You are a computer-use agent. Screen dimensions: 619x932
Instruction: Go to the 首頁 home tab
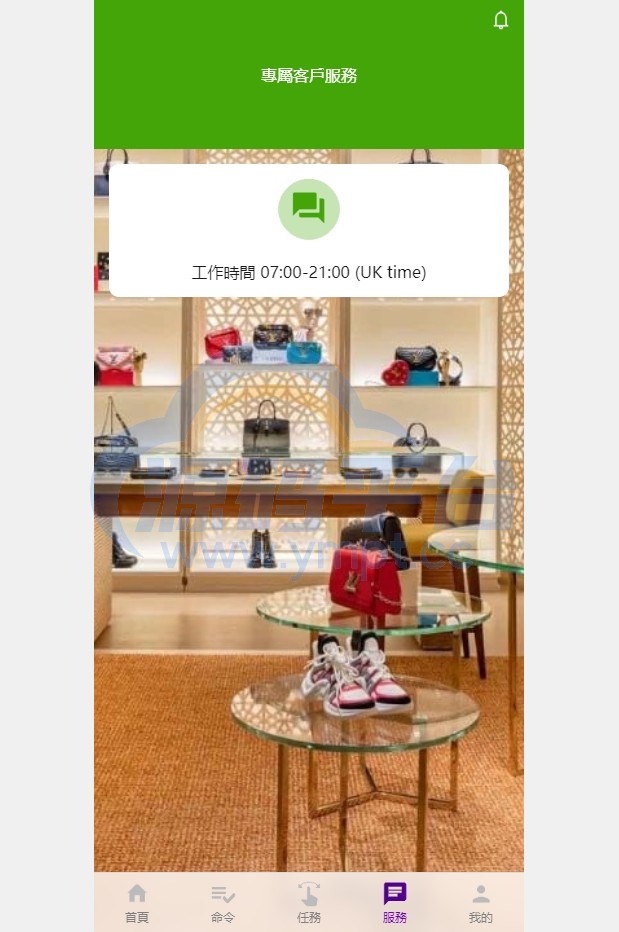point(137,902)
